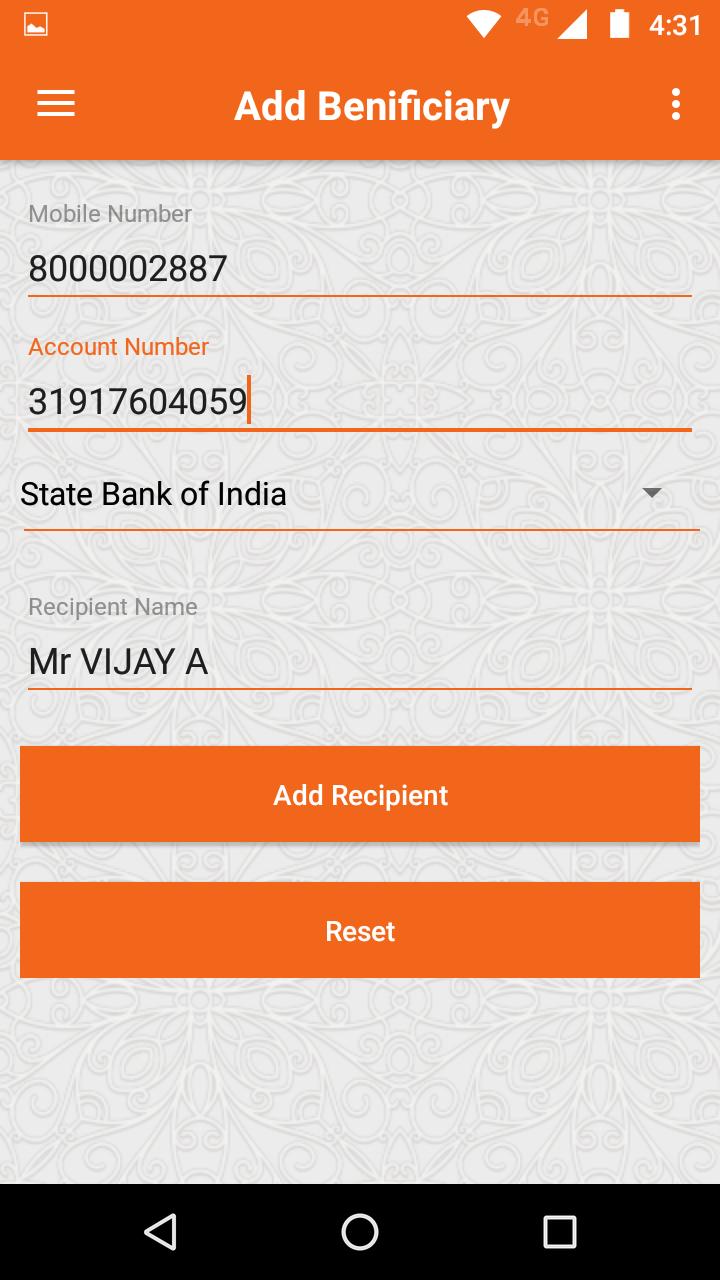Edit the Recipient Name field
This screenshot has width=720, height=1280.
[360, 662]
